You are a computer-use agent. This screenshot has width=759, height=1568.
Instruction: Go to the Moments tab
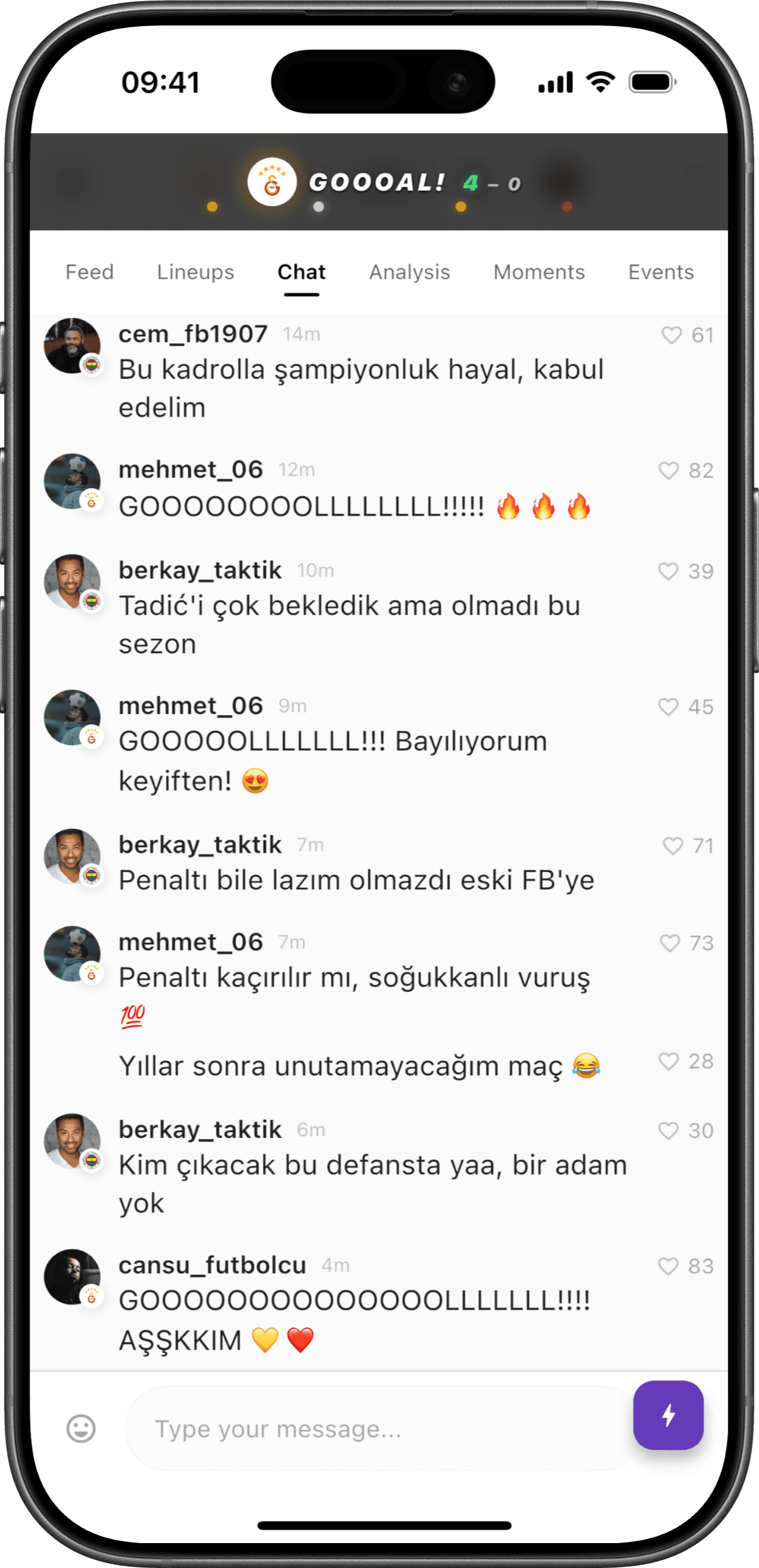[539, 272]
